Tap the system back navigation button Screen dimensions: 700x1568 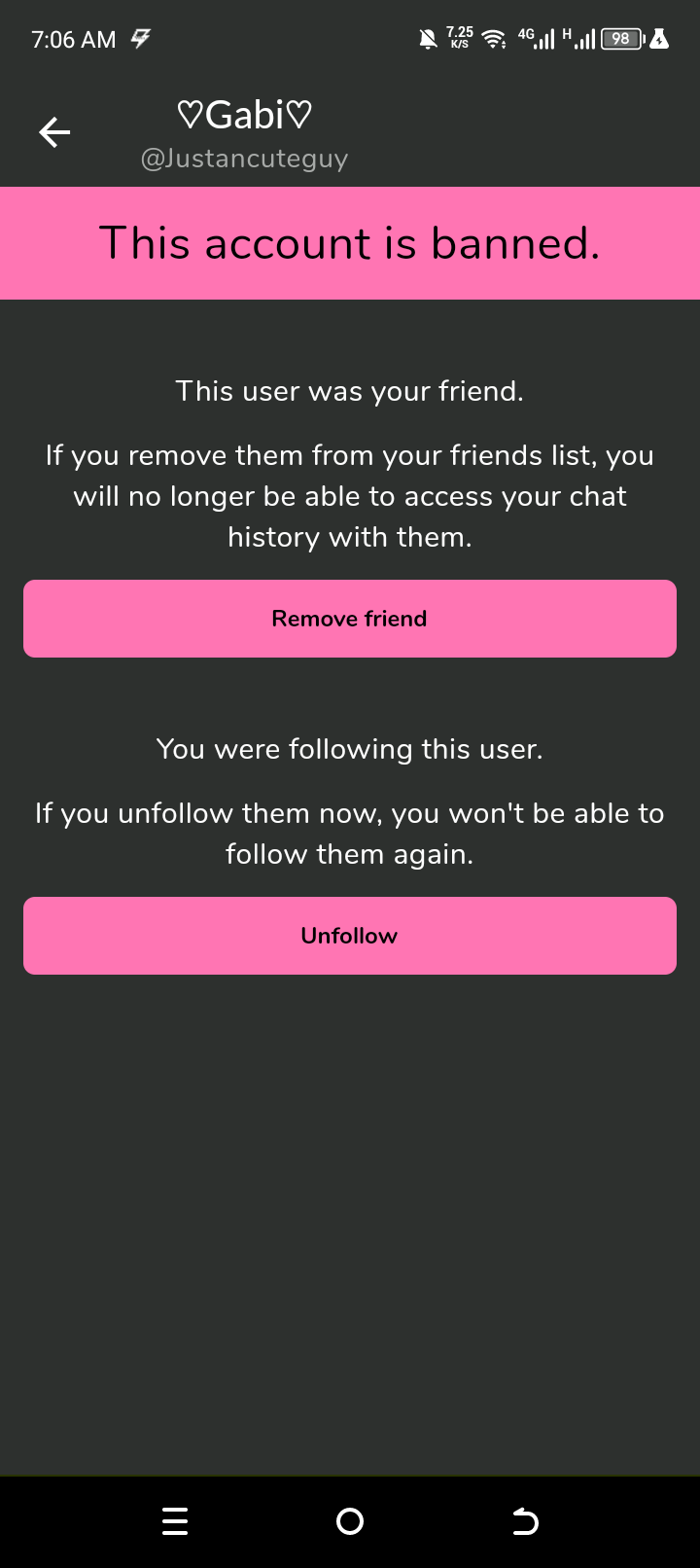click(x=525, y=1521)
